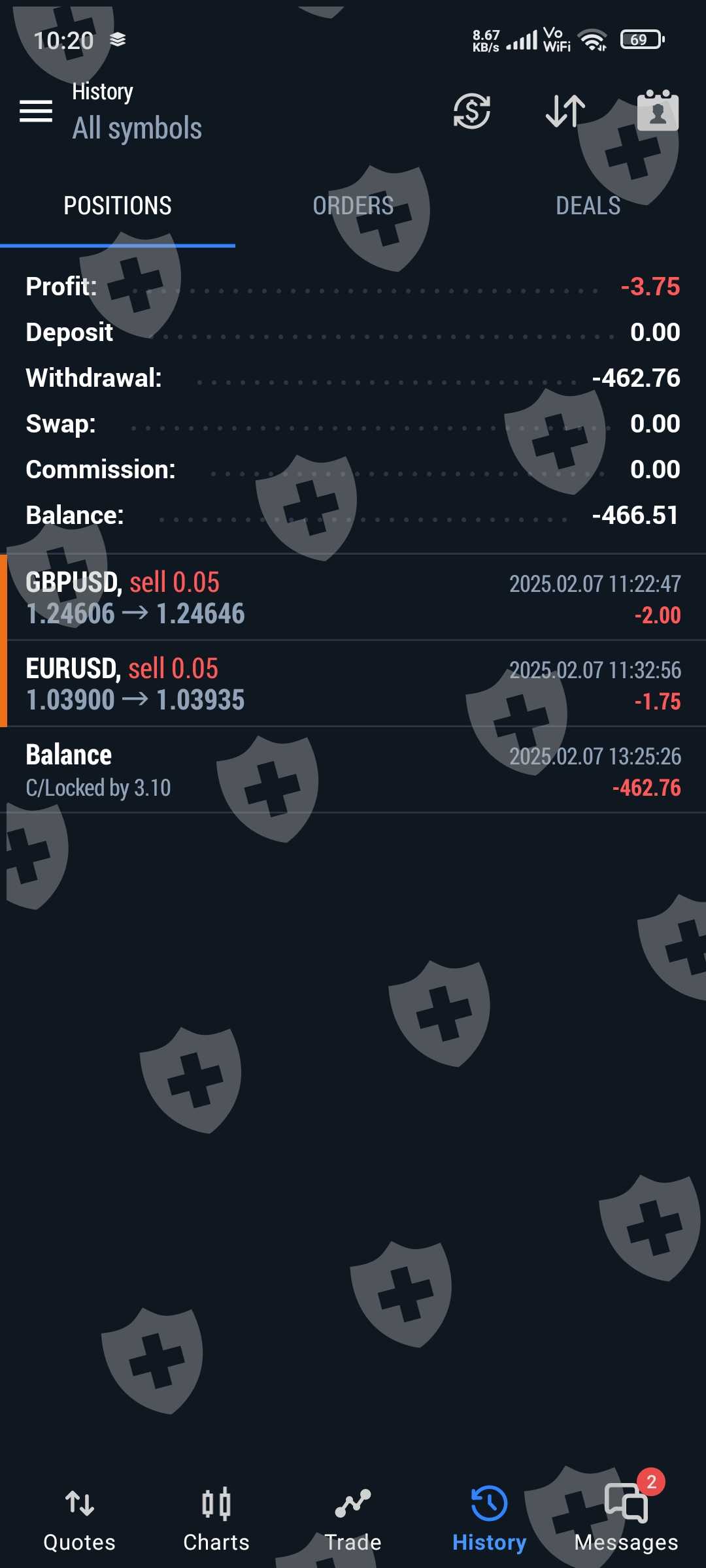The width and height of the screenshot is (706, 1568).
Task: Go to the Charts section
Action: click(x=216, y=1518)
